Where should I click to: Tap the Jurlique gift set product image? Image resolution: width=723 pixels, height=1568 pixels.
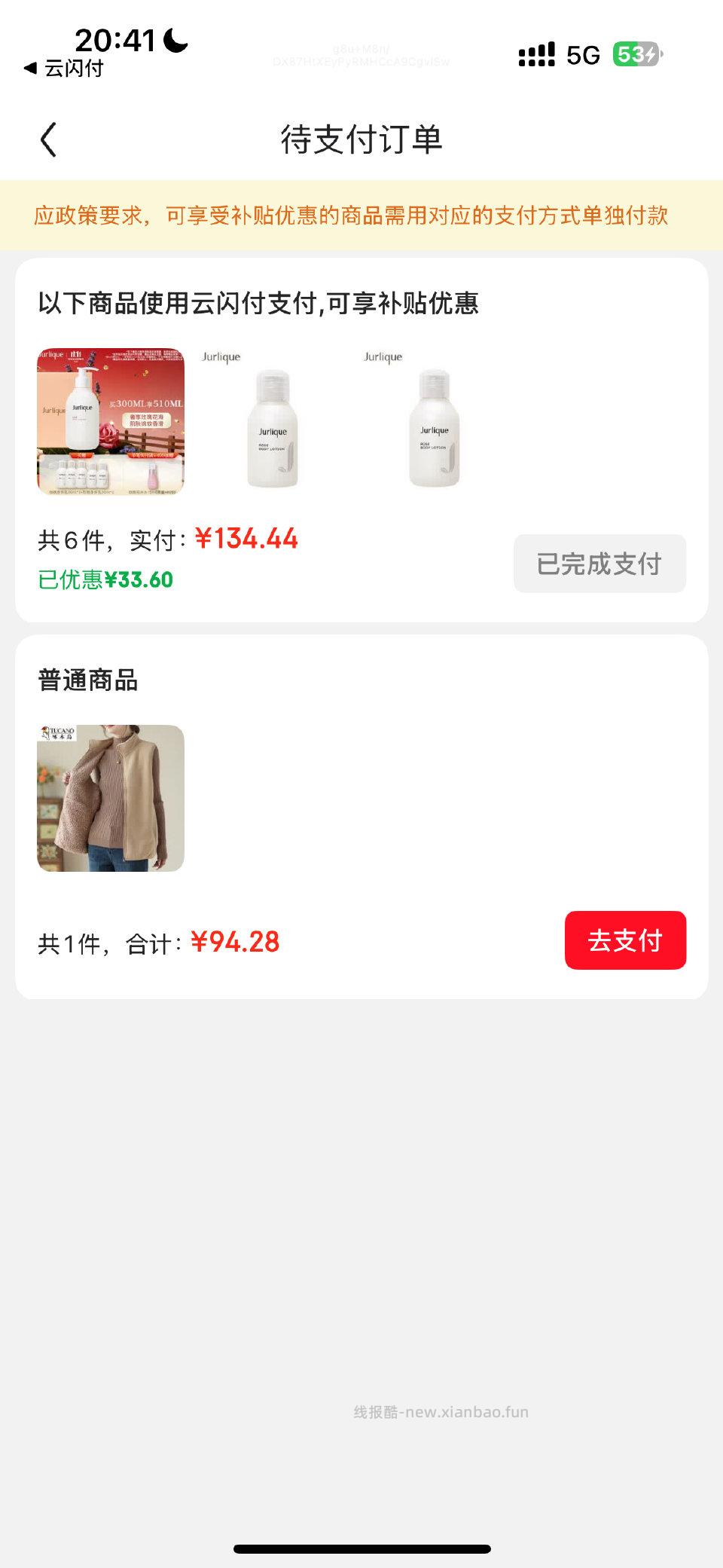(110, 420)
